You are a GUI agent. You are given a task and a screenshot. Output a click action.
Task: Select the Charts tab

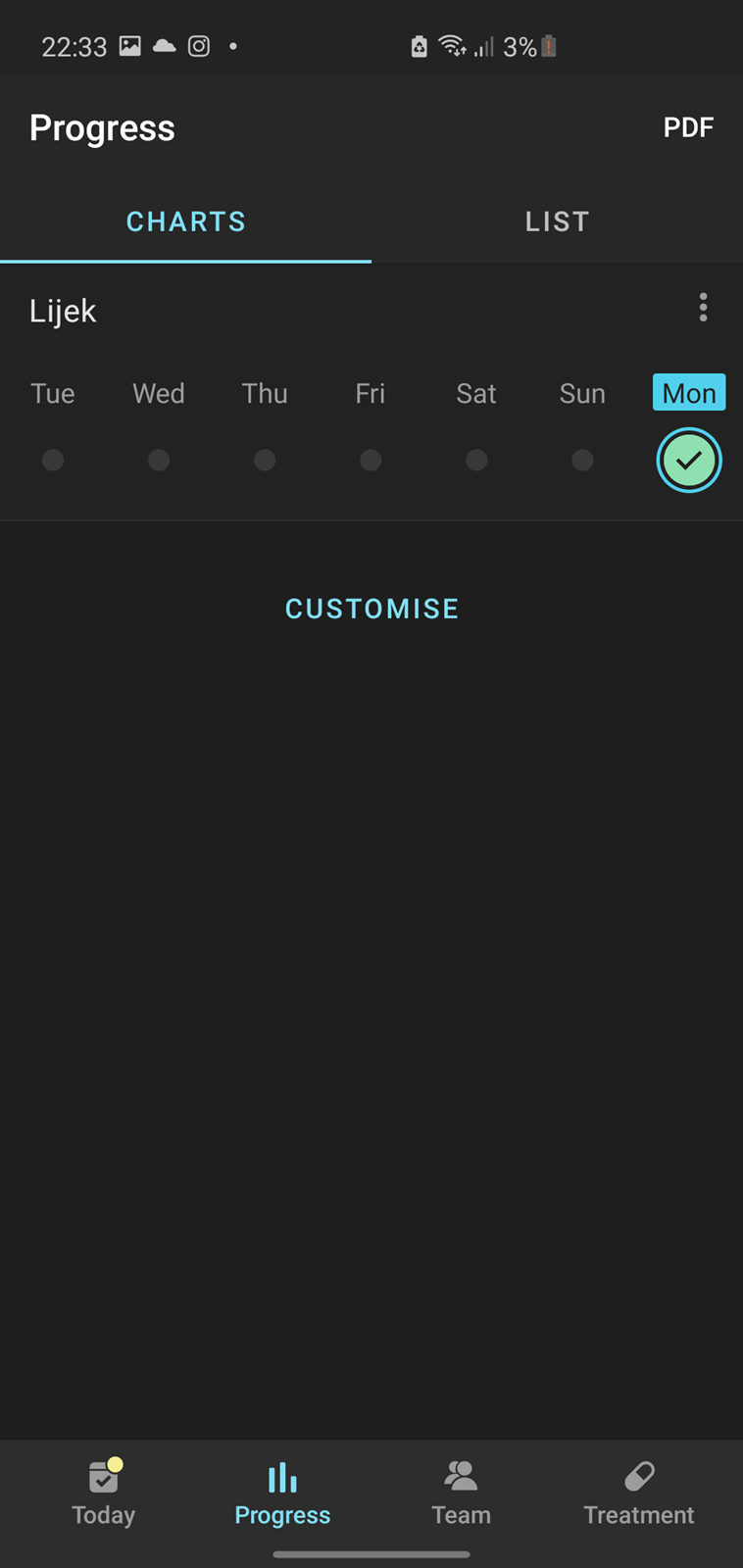click(186, 221)
